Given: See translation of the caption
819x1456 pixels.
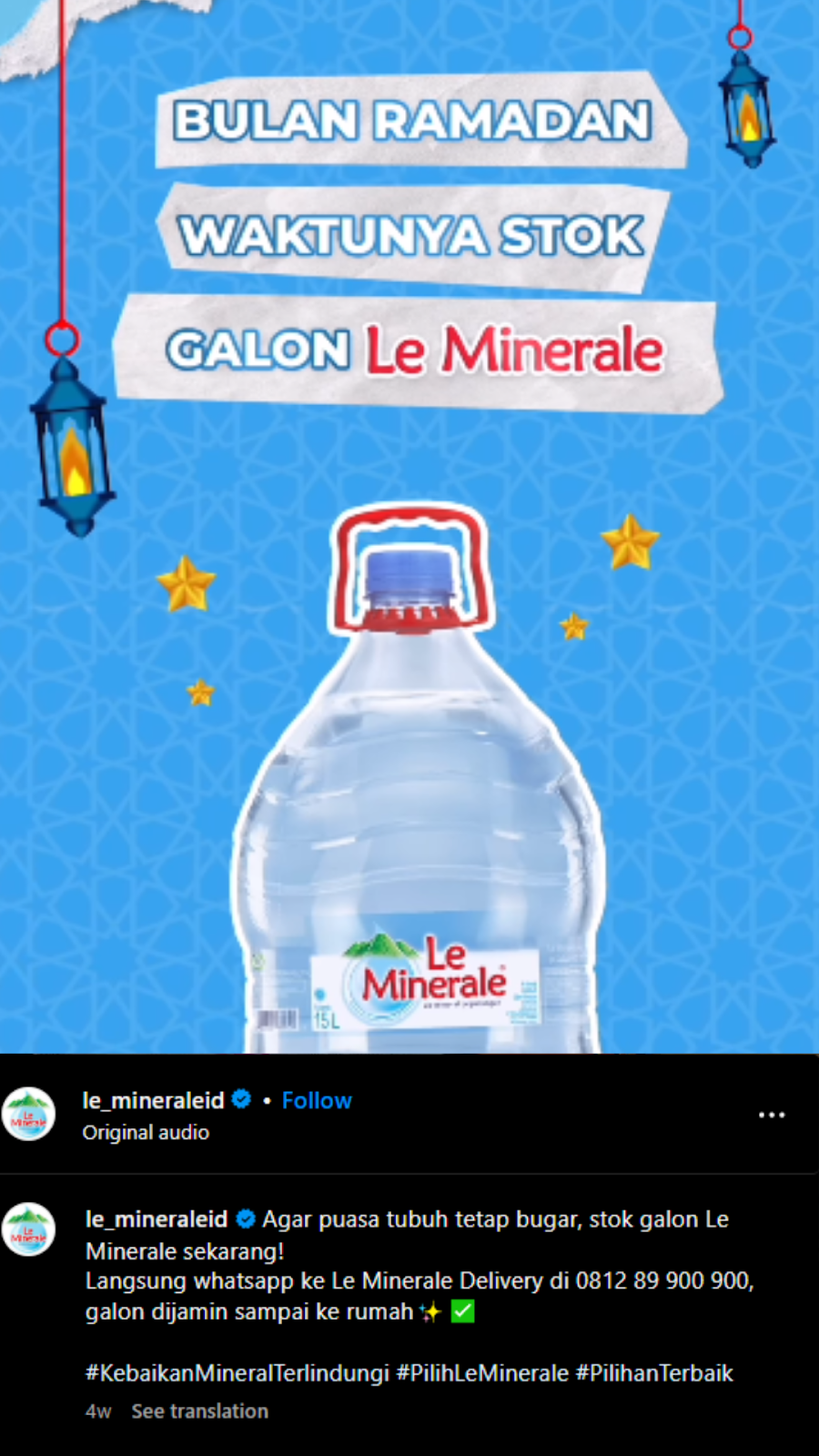Looking at the screenshot, I should tap(199, 1410).
